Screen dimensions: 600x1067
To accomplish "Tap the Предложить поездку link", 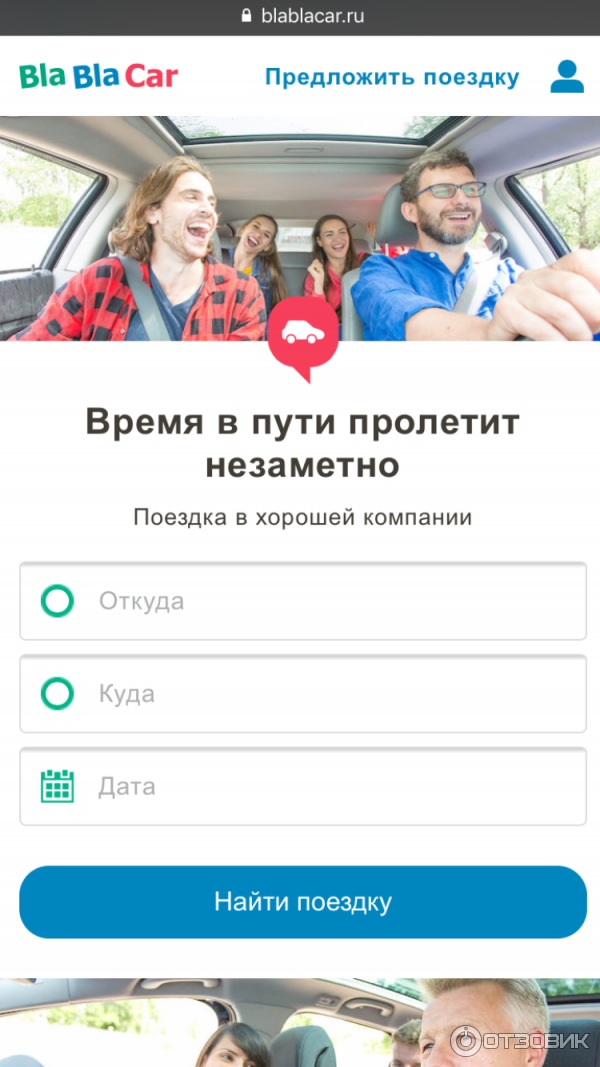I will click(391, 77).
